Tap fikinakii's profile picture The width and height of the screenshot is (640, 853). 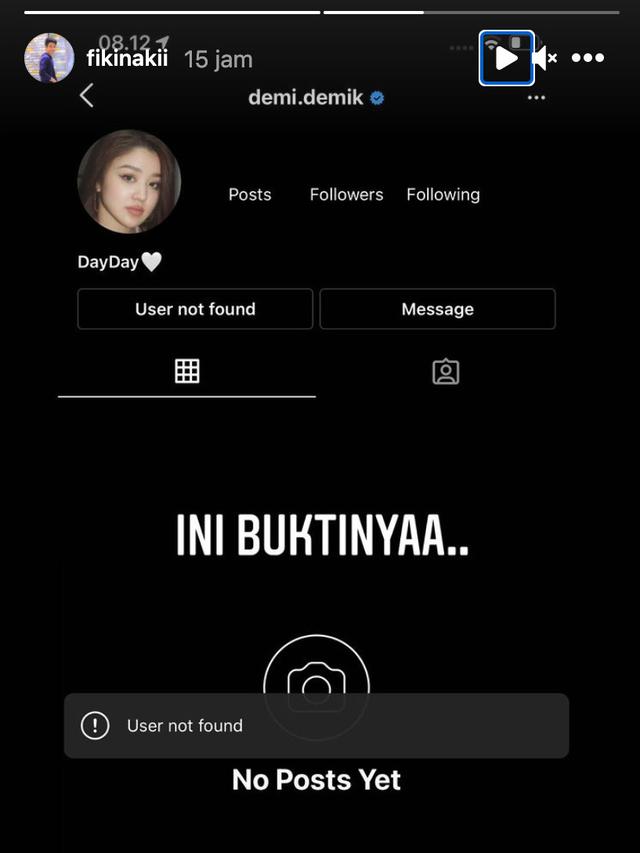coord(49,58)
